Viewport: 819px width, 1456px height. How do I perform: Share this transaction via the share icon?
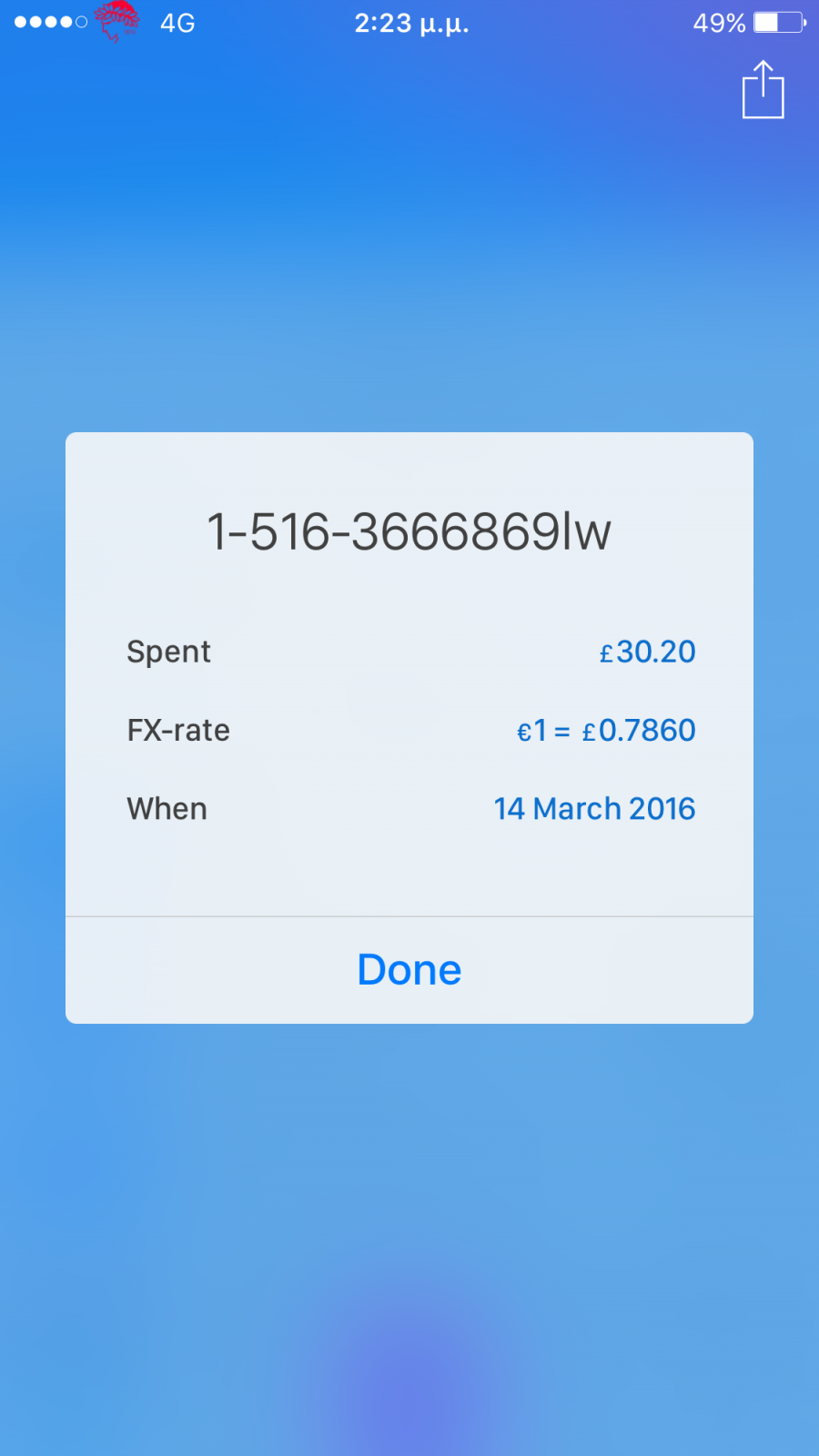(763, 89)
